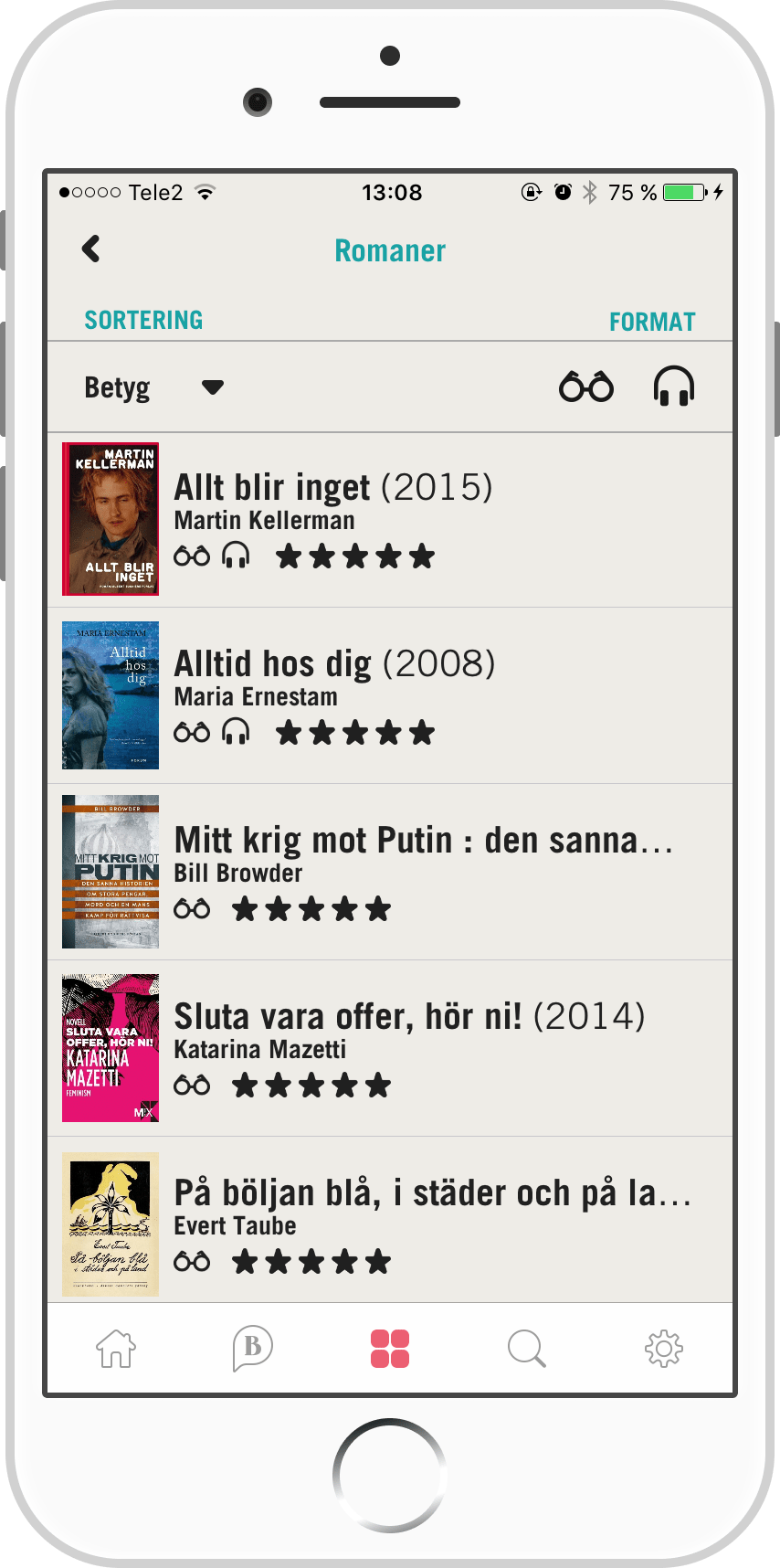Open the search tab
The height and width of the screenshot is (1568, 780).
click(x=527, y=1349)
